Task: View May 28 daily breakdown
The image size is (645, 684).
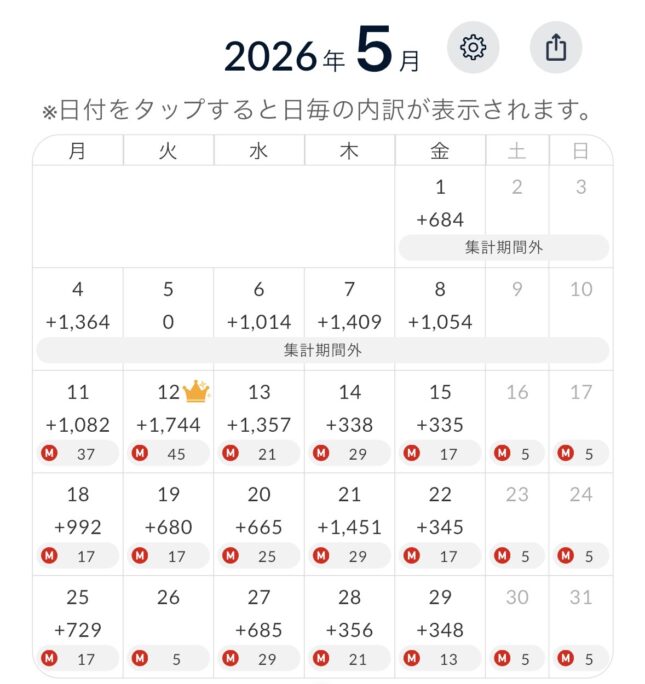Action: tap(350, 627)
